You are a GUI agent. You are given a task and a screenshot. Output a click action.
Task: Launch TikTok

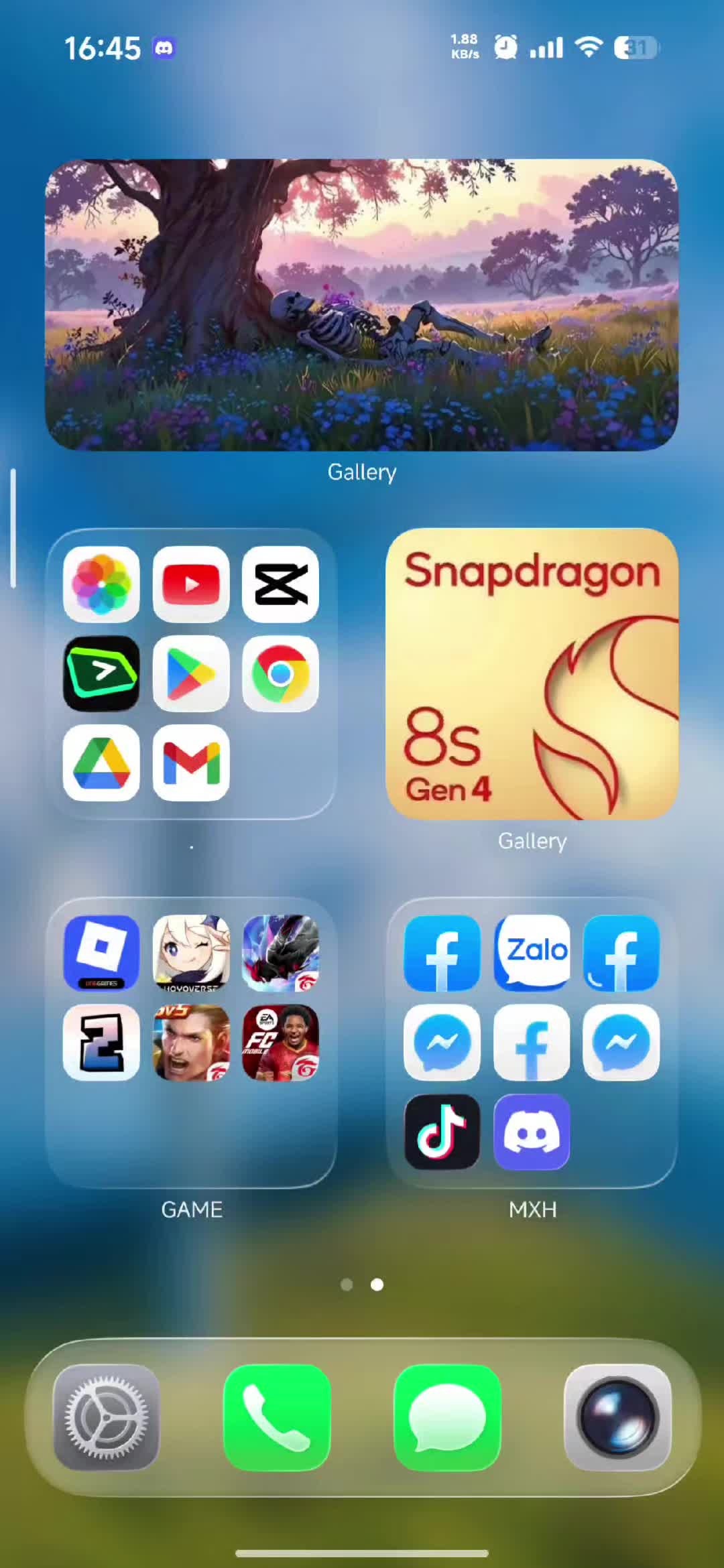[442, 1132]
